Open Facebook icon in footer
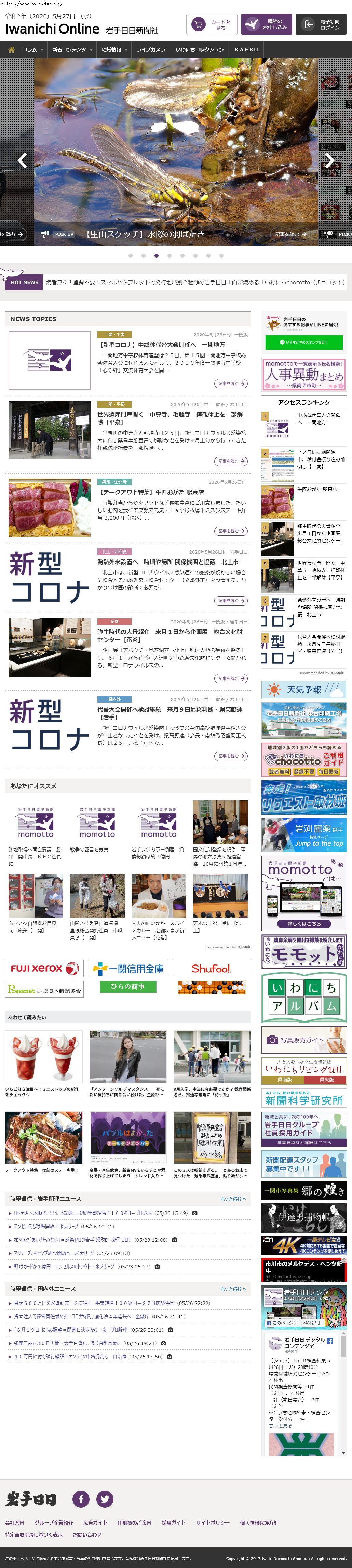This screenshot has width=352, height=1568. (81, 1499)
